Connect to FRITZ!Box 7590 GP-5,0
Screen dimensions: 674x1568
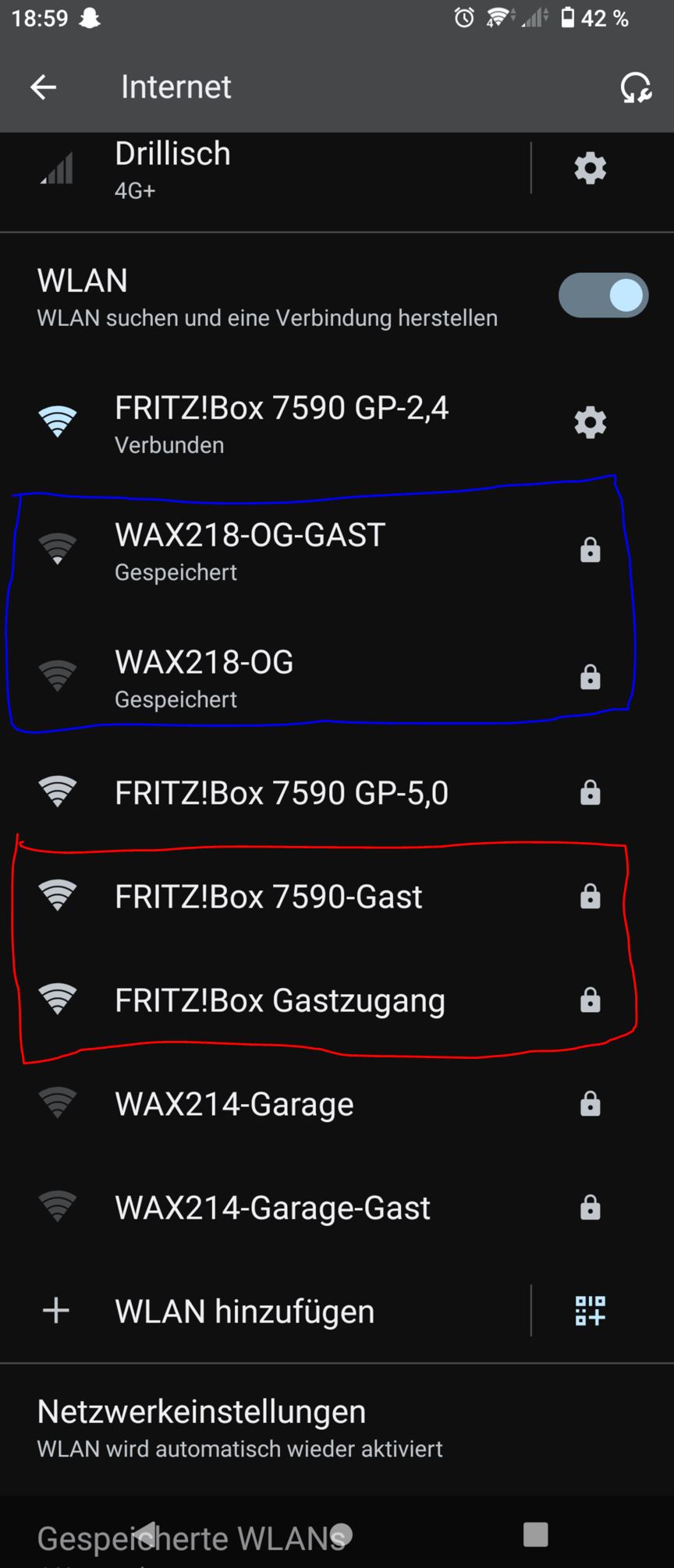click(x=281, y=793)
